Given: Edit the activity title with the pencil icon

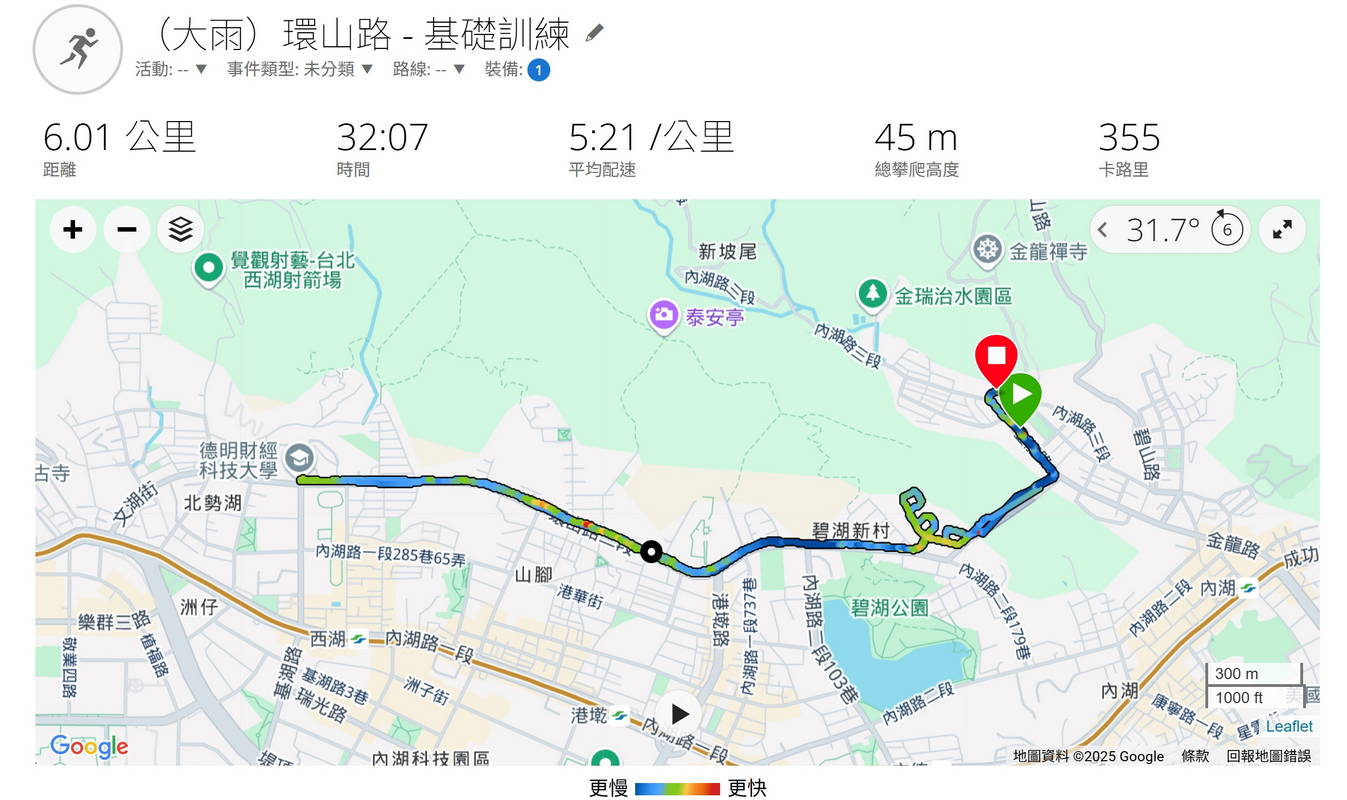Looking at the screenshot, I should point(595,33).
